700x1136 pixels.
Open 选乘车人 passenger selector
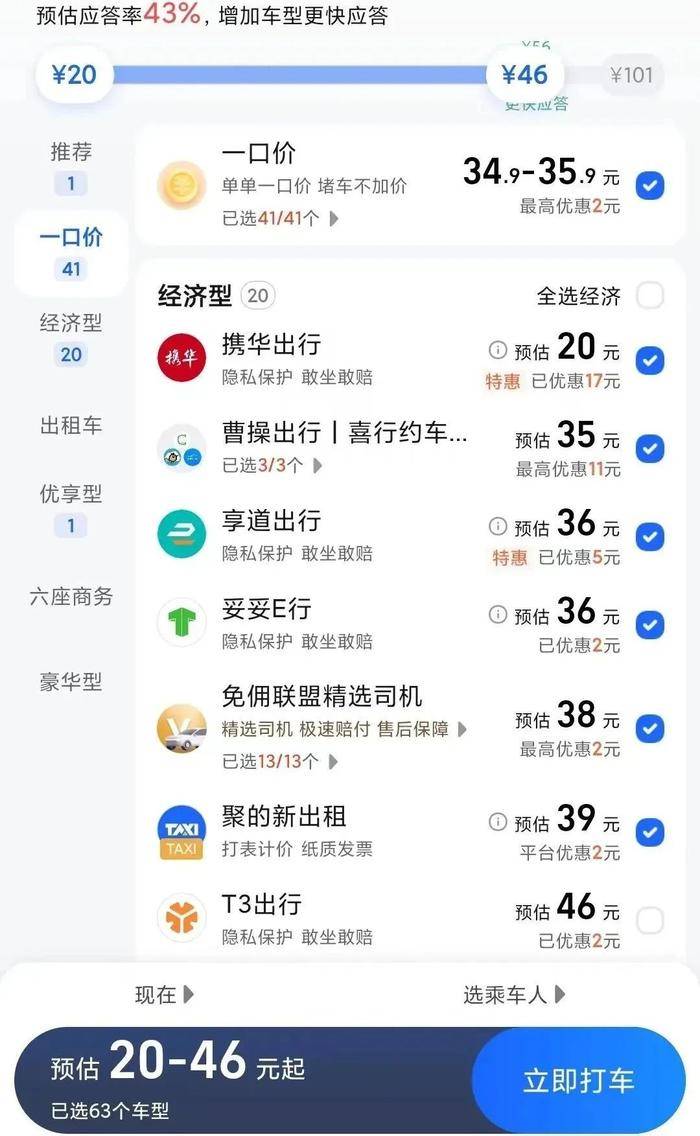[x=514, y=995]
